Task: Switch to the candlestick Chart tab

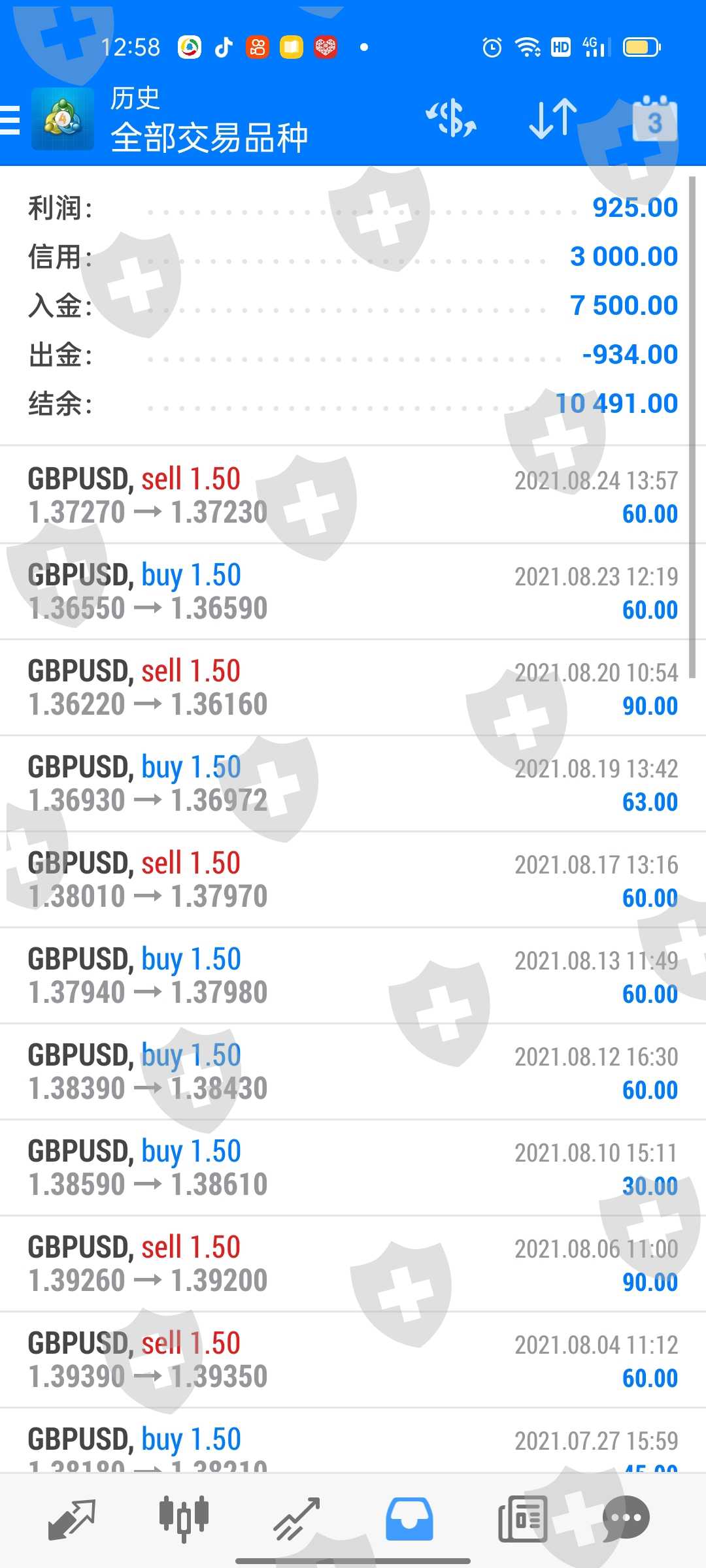Action: [184, 1518]
